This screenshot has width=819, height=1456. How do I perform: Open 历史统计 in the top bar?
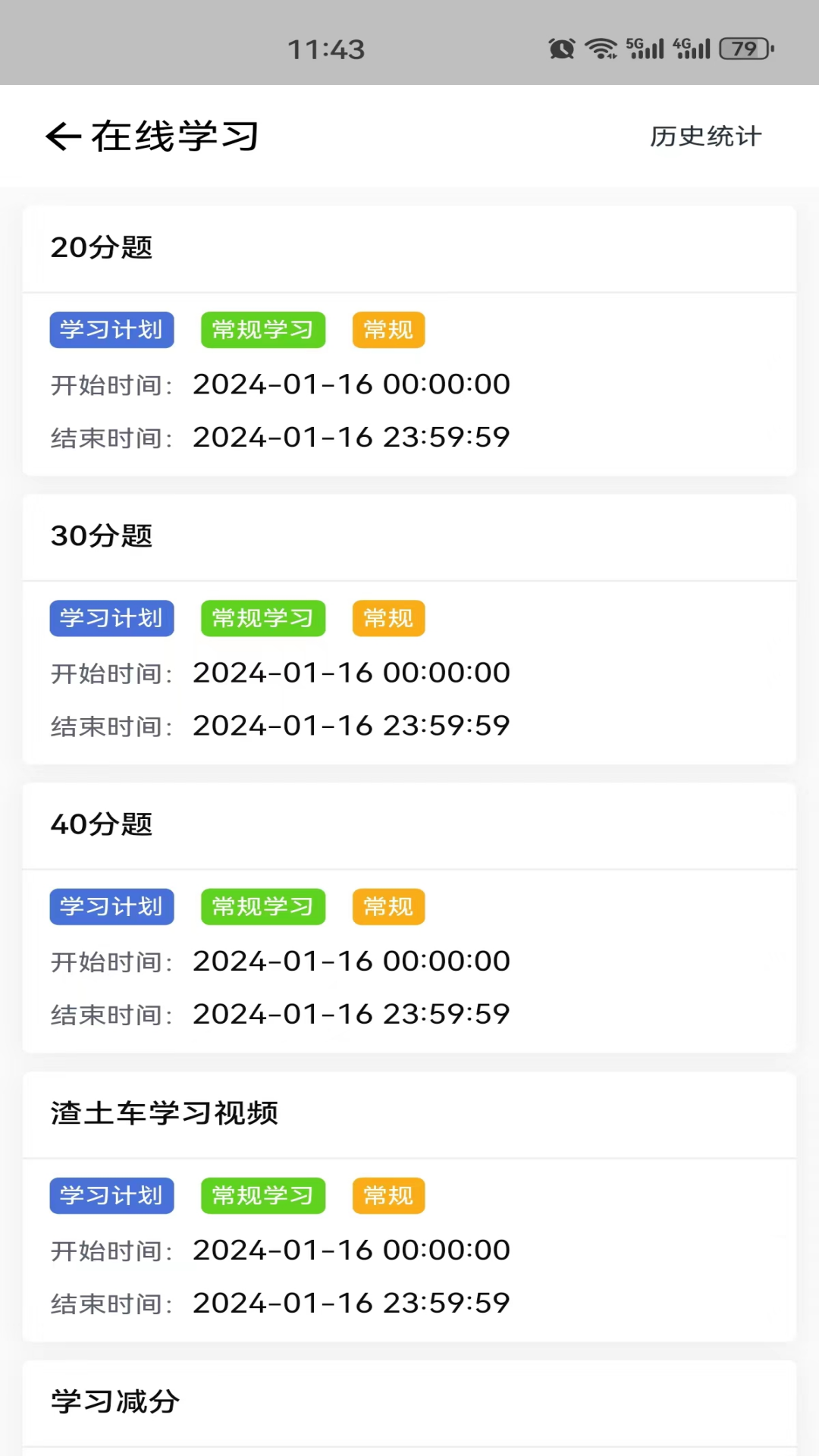[x=704, y=136]
